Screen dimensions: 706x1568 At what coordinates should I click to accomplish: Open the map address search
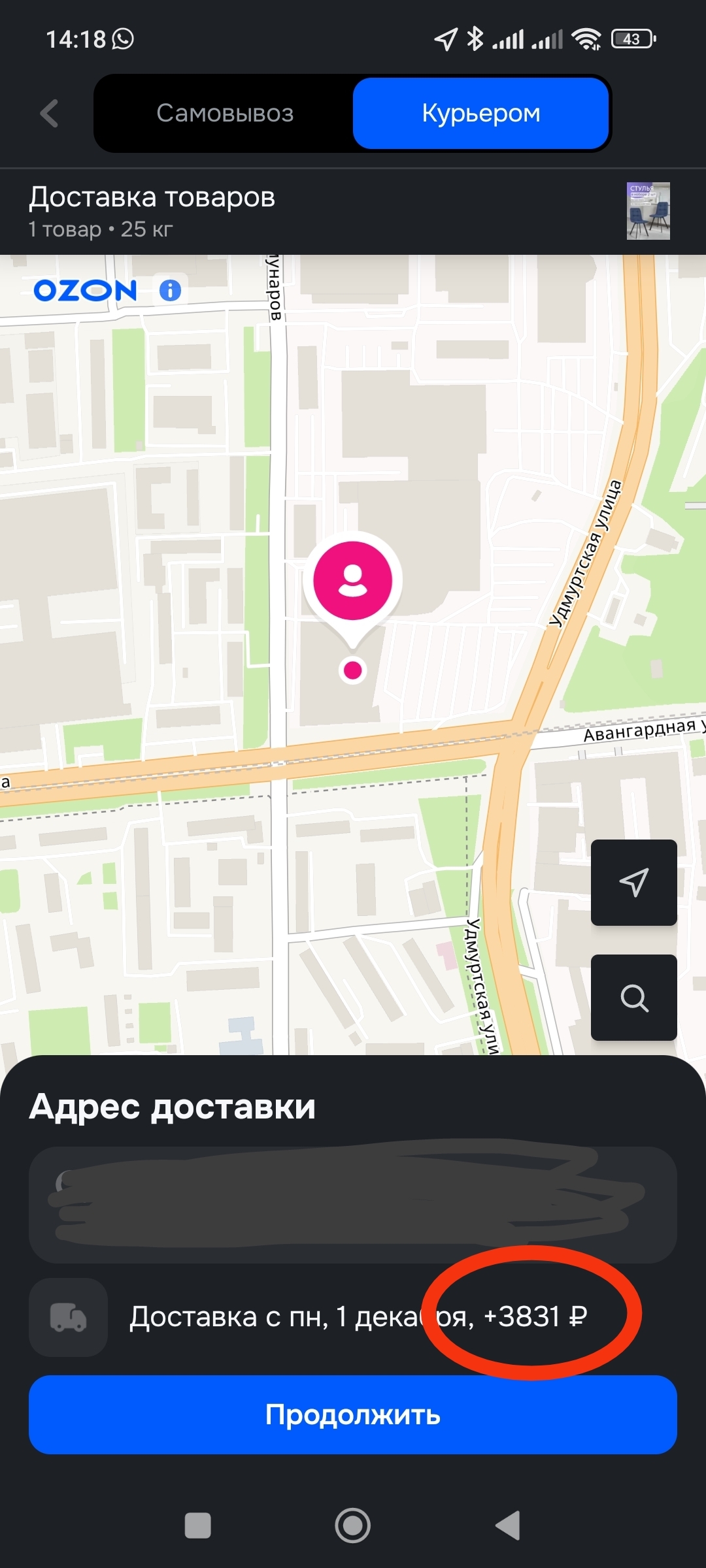[x=633, y=998]
